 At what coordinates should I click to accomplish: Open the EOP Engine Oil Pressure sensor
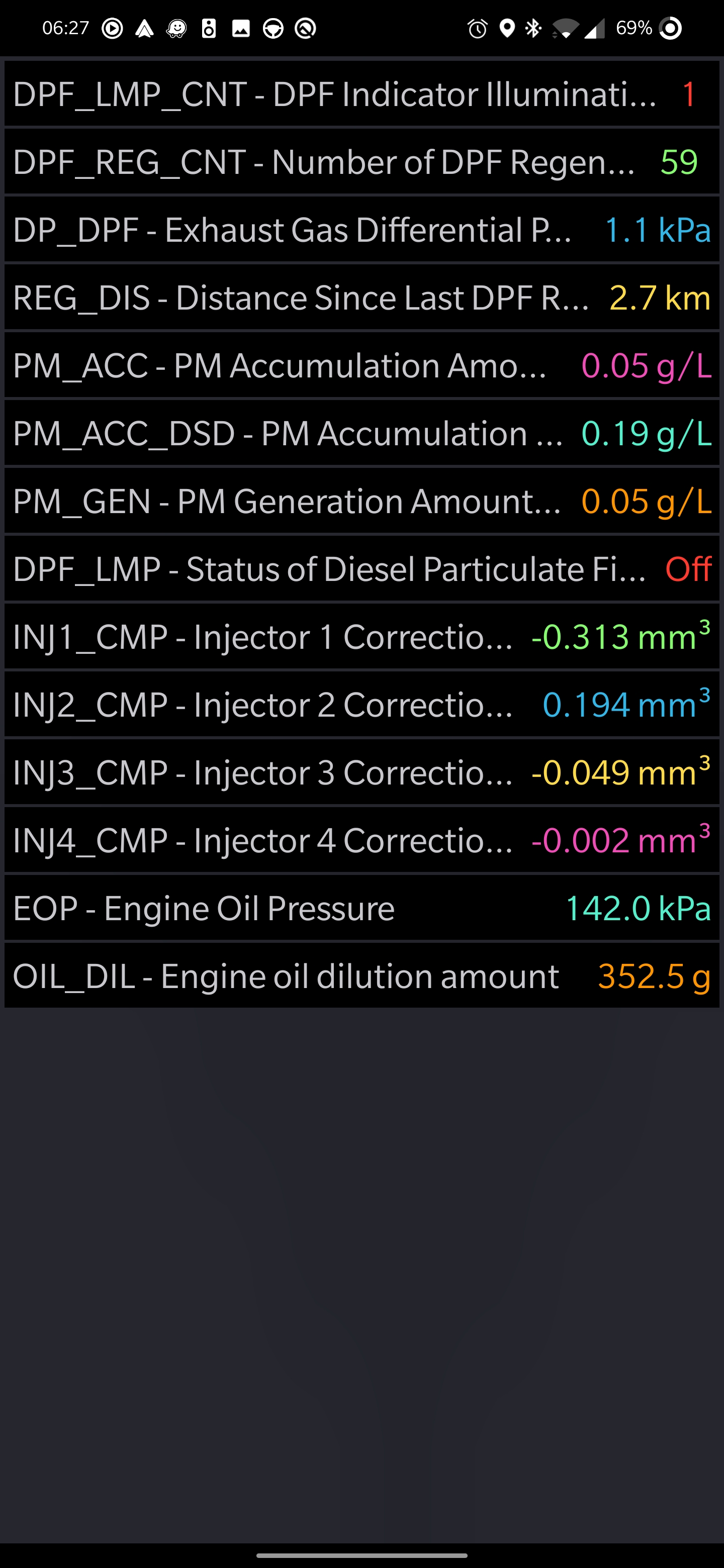pos(361,909)
